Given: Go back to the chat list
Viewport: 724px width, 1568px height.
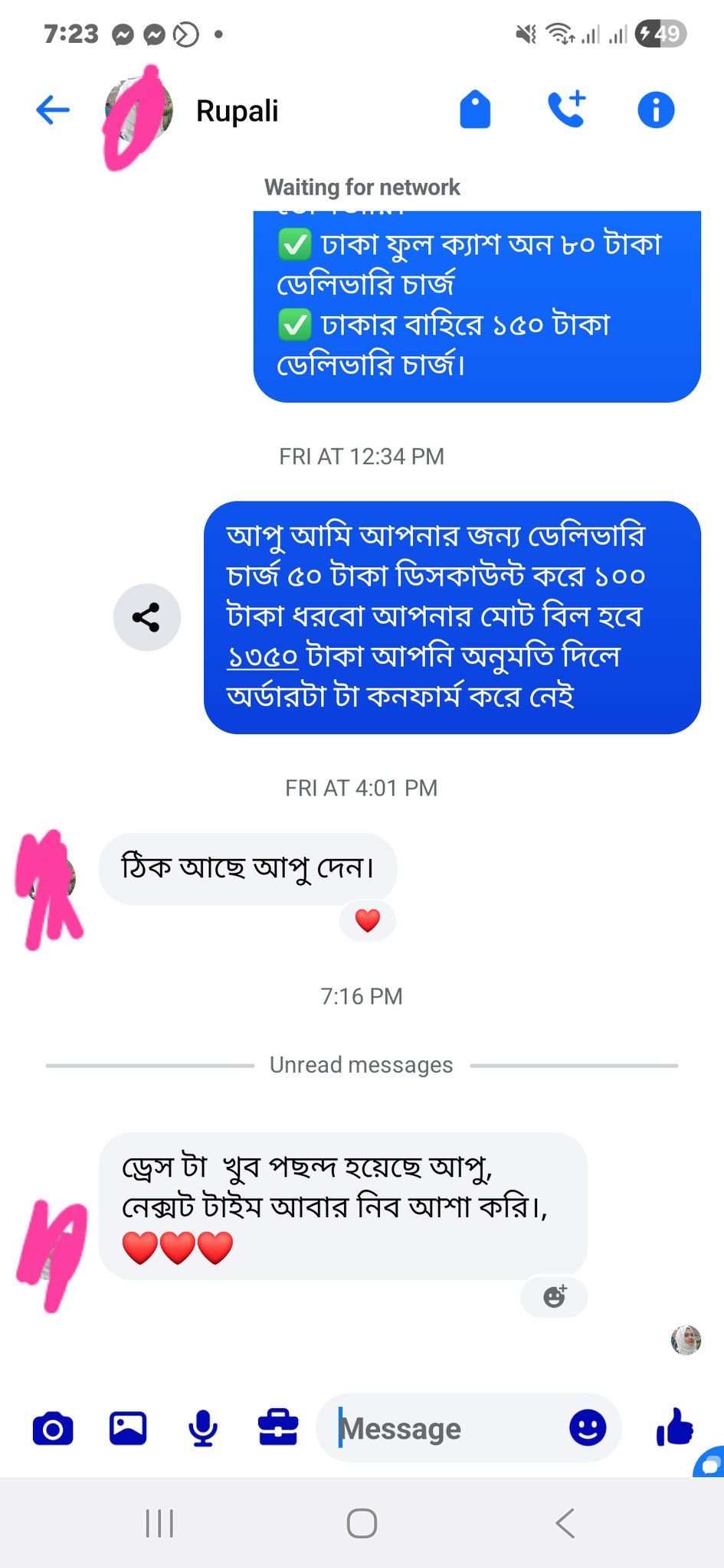Looking at the screenshot, I should pos(53,110).
